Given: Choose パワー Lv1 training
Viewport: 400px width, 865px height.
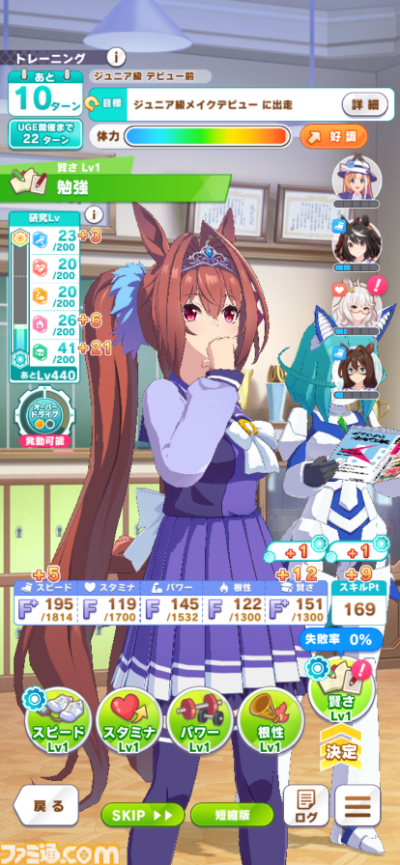Looking at the screenshot, I should point(200,721).
